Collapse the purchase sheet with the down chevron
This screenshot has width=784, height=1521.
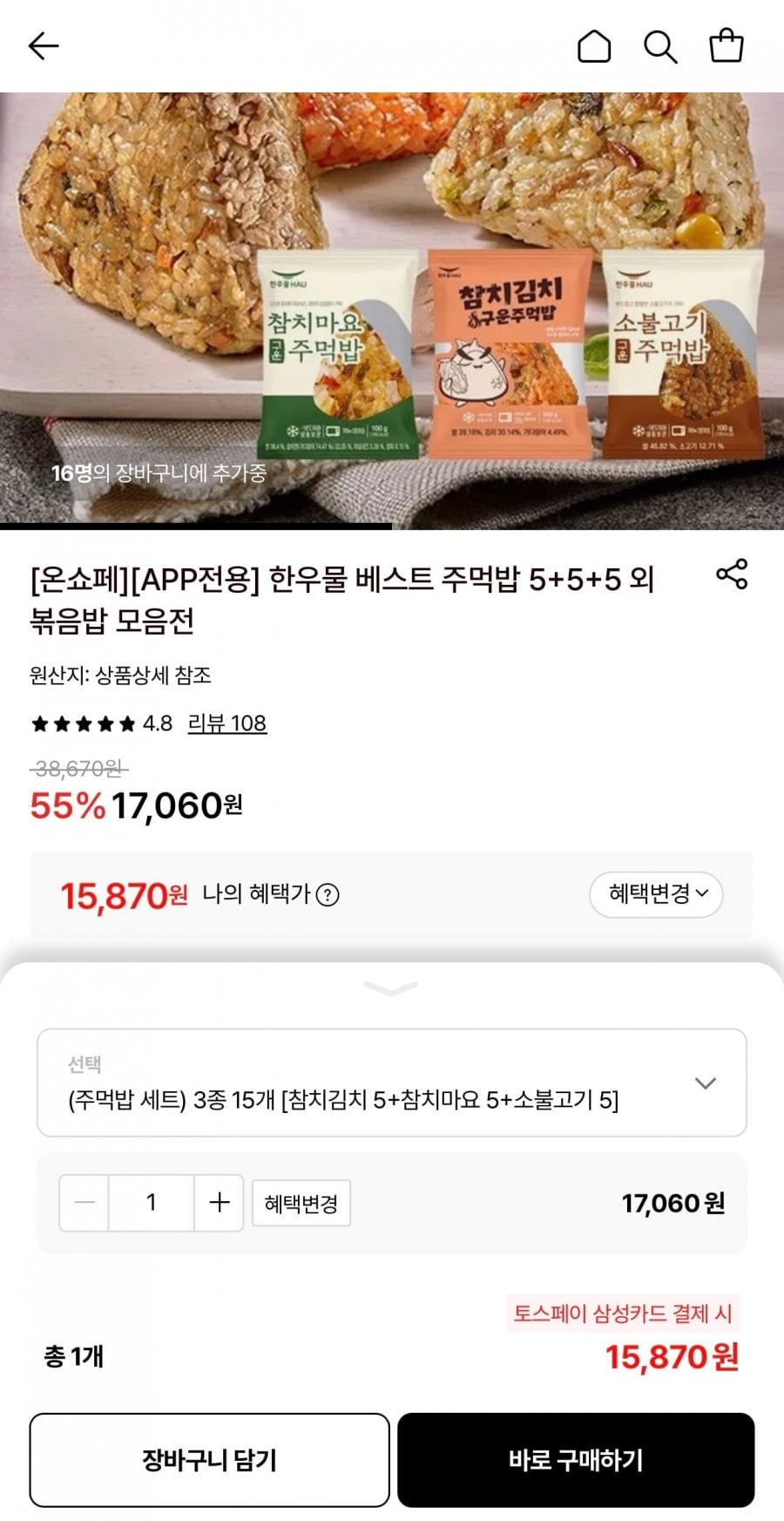(x=392, y=988)
